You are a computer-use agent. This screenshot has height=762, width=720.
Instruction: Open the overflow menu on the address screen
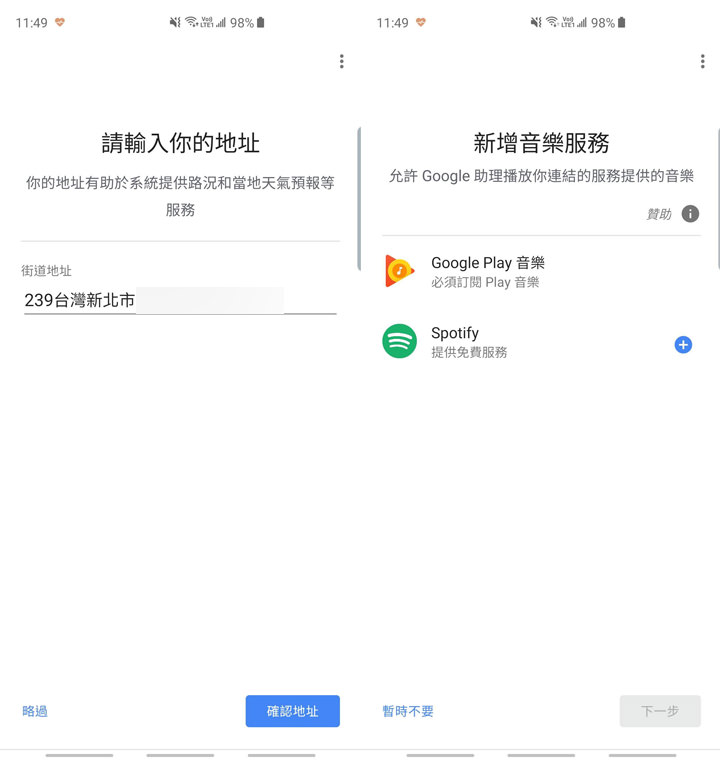tap(341, 61)
